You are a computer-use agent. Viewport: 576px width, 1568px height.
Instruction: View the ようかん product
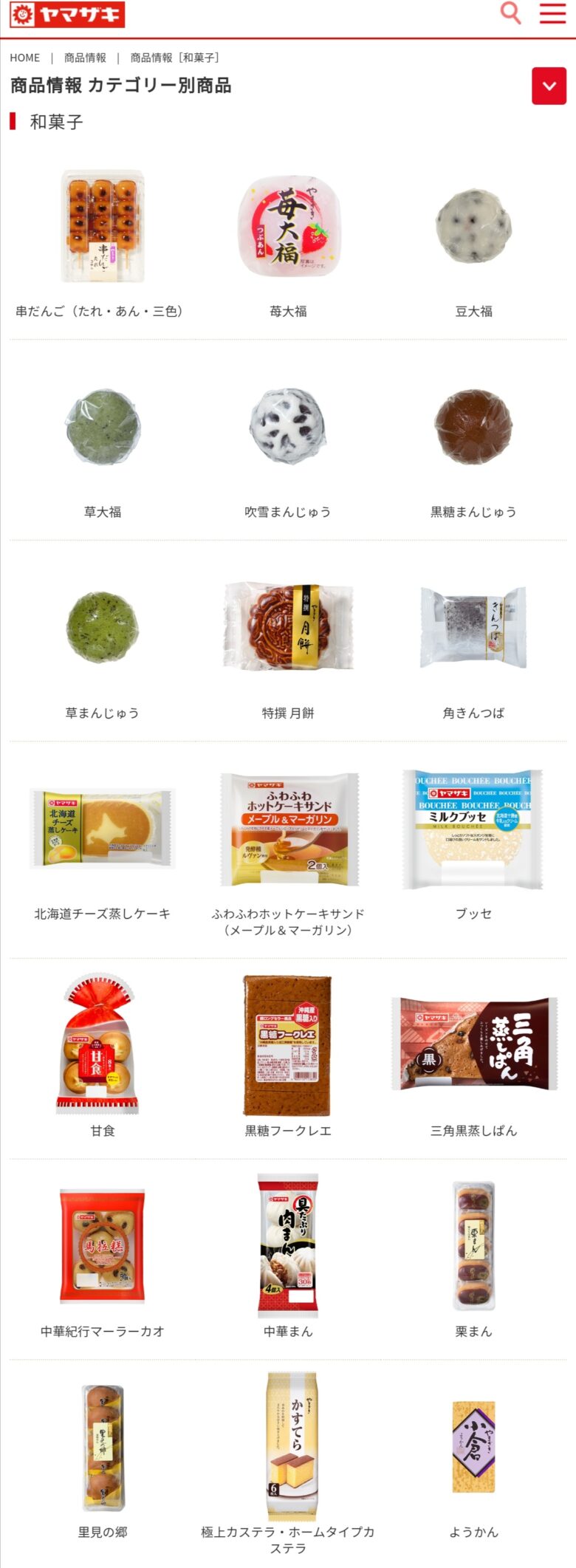(x=473, y=1448)
